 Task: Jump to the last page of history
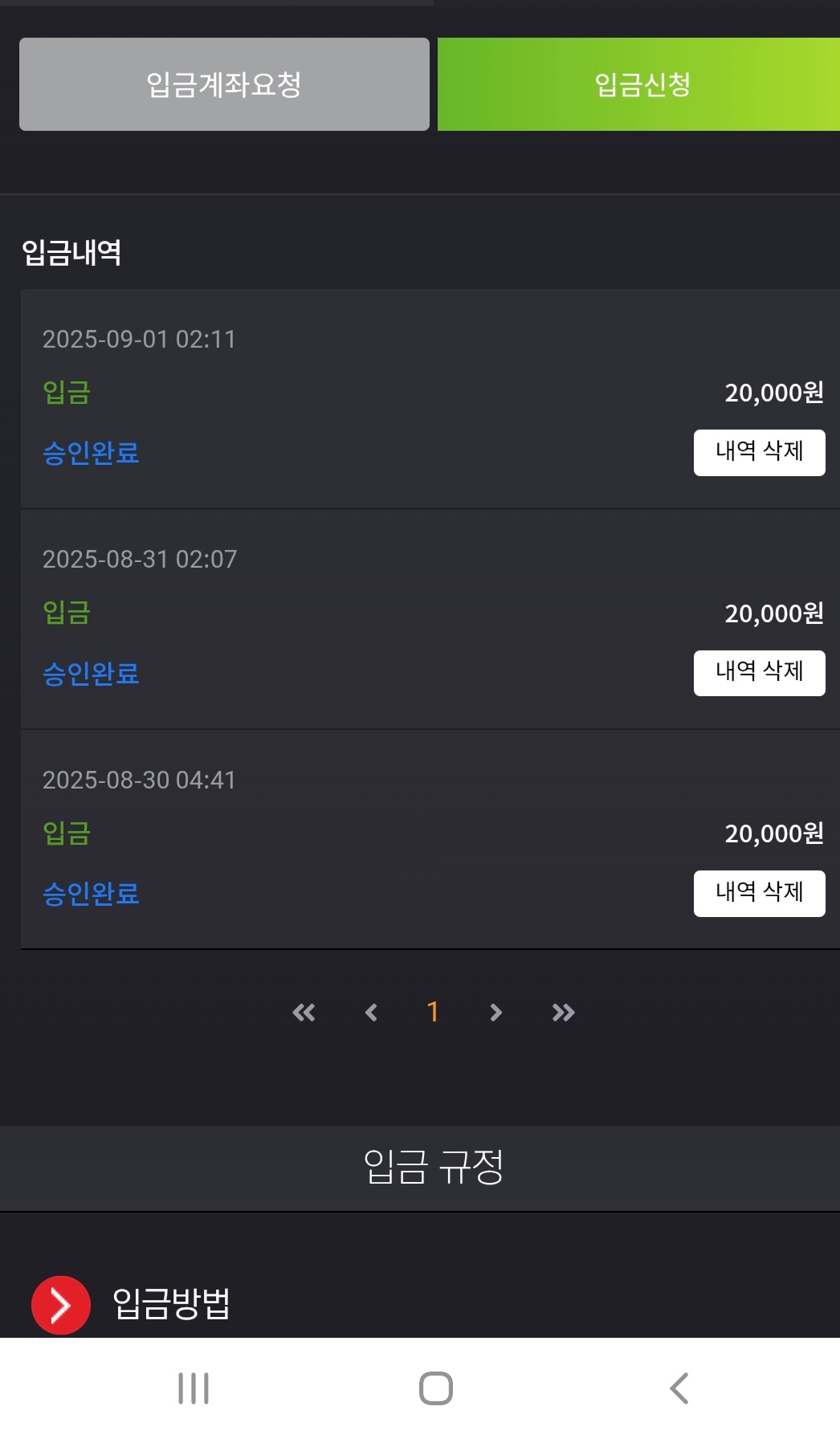(x=563, y=1013)
